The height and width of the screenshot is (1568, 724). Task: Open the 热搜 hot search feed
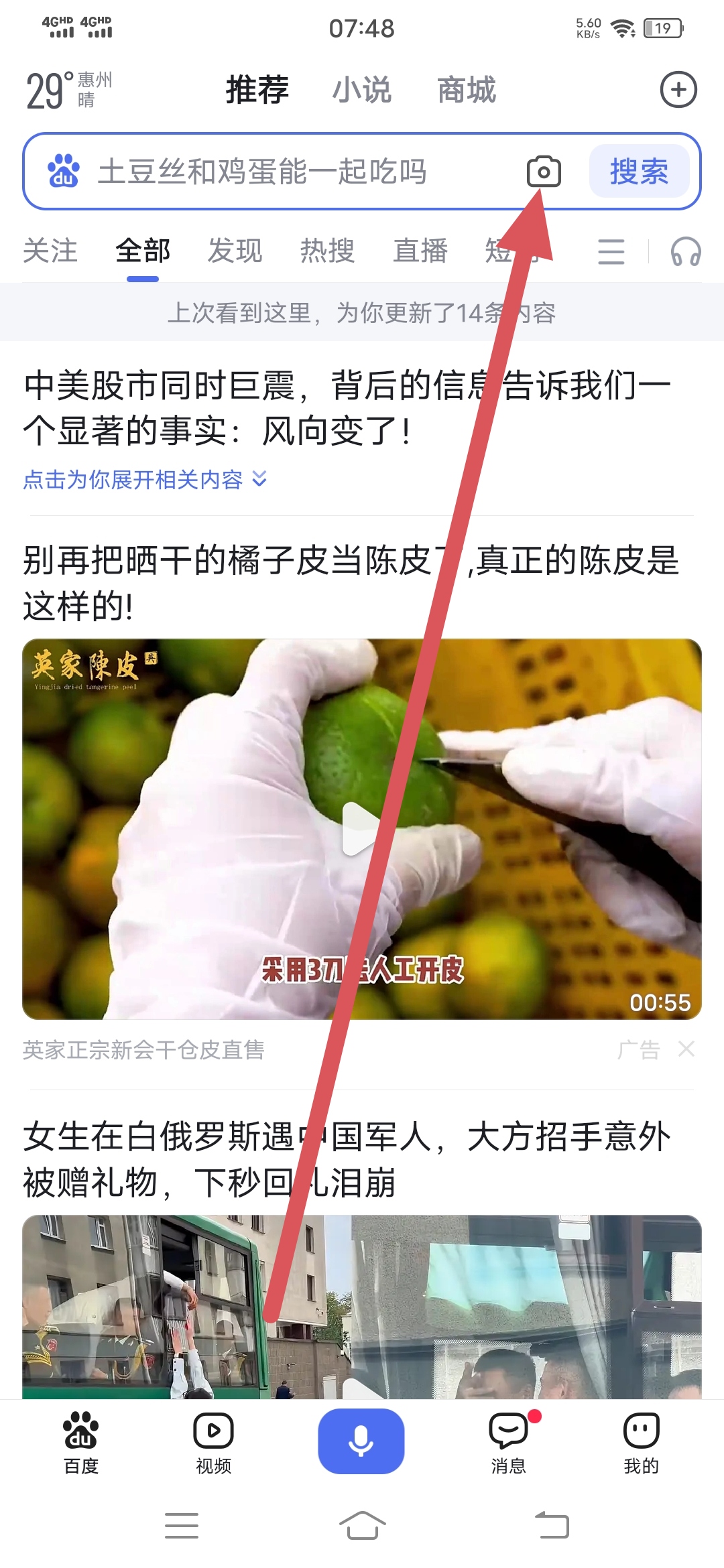coord(326,251)
